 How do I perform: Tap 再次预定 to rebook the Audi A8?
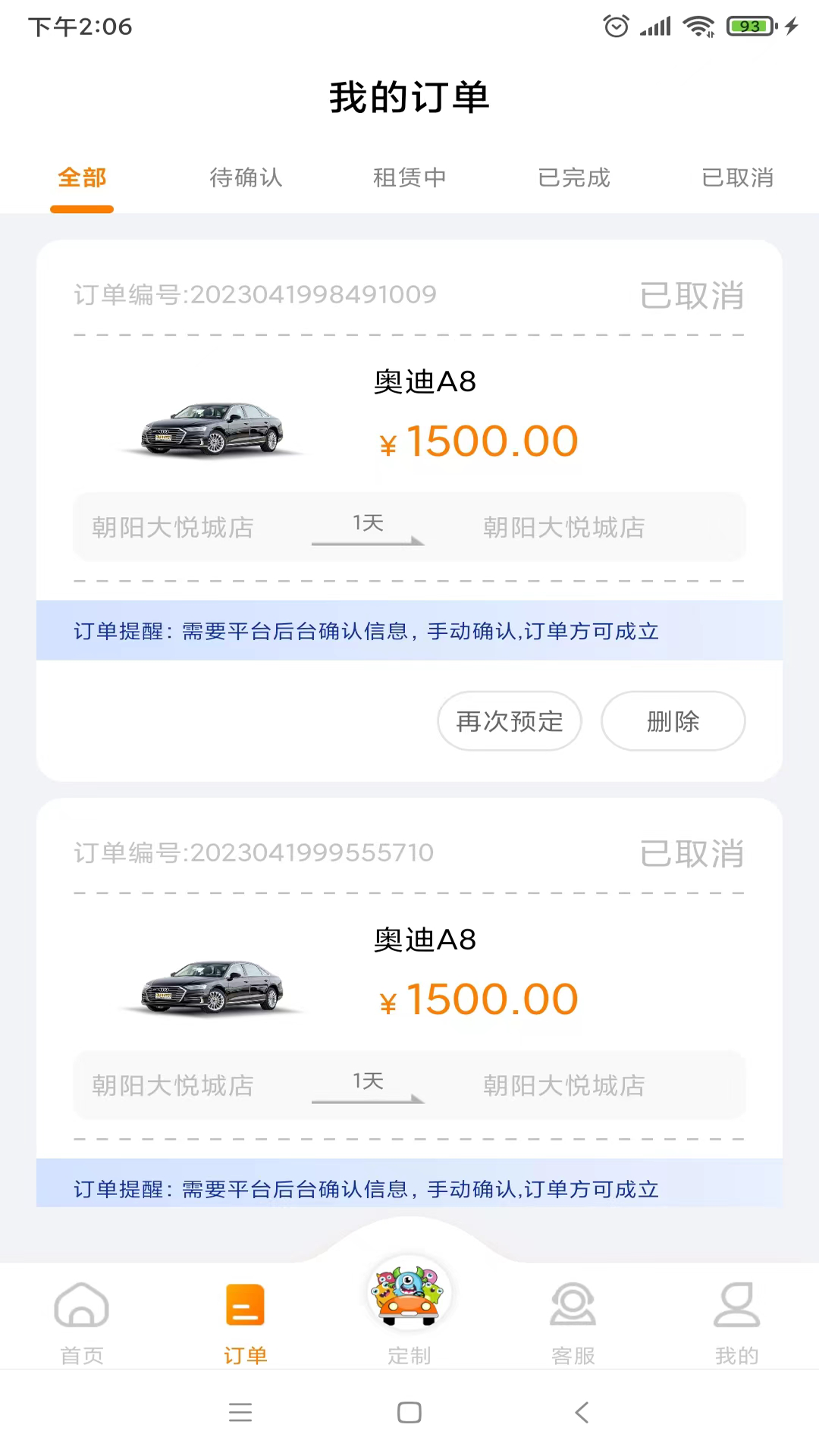pyautogui.click(x=510, y=721)
